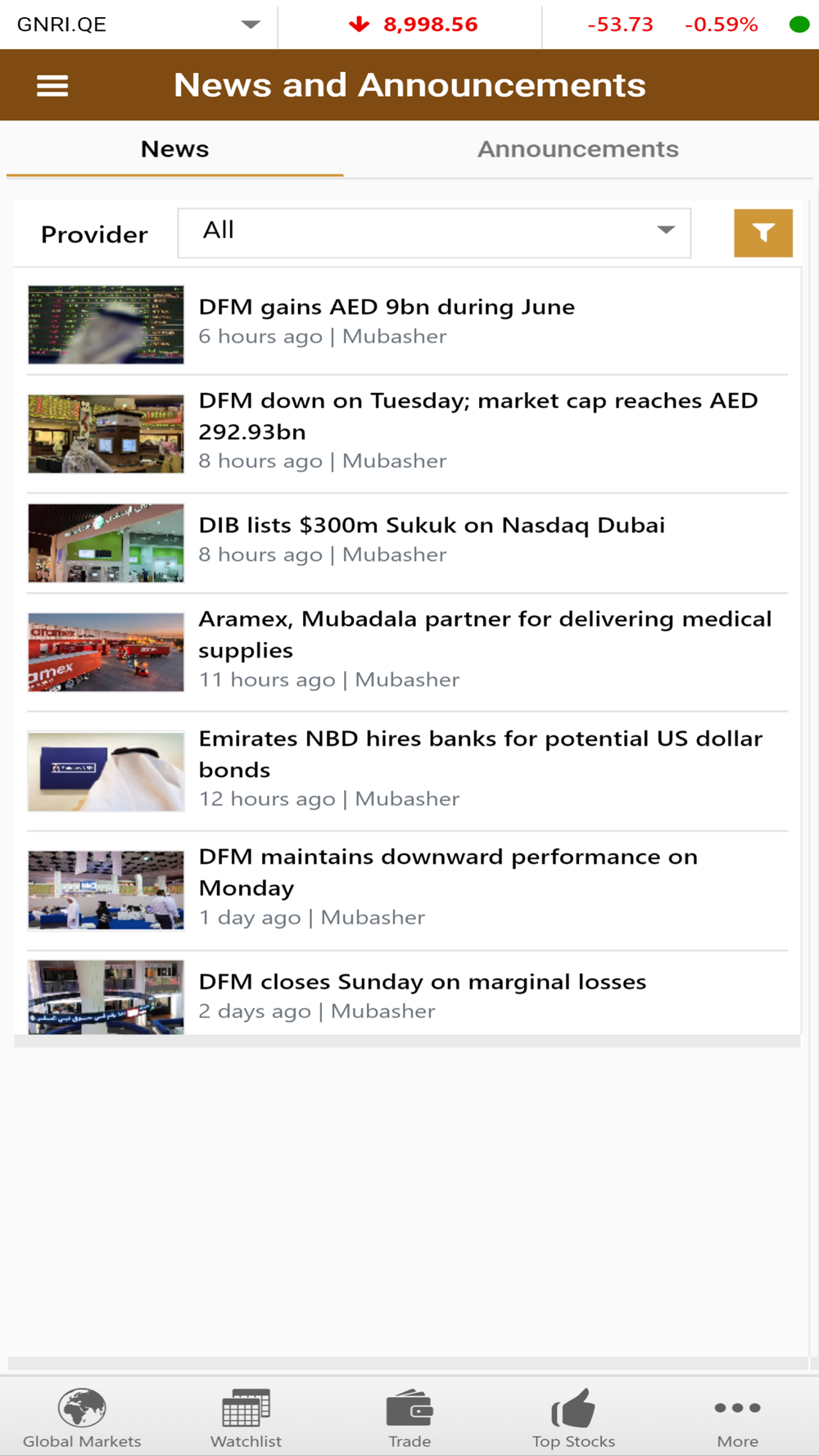Screen dimensions: 819x1456
Task: Switch to the Trade tab
Action: coord(409,1418)
